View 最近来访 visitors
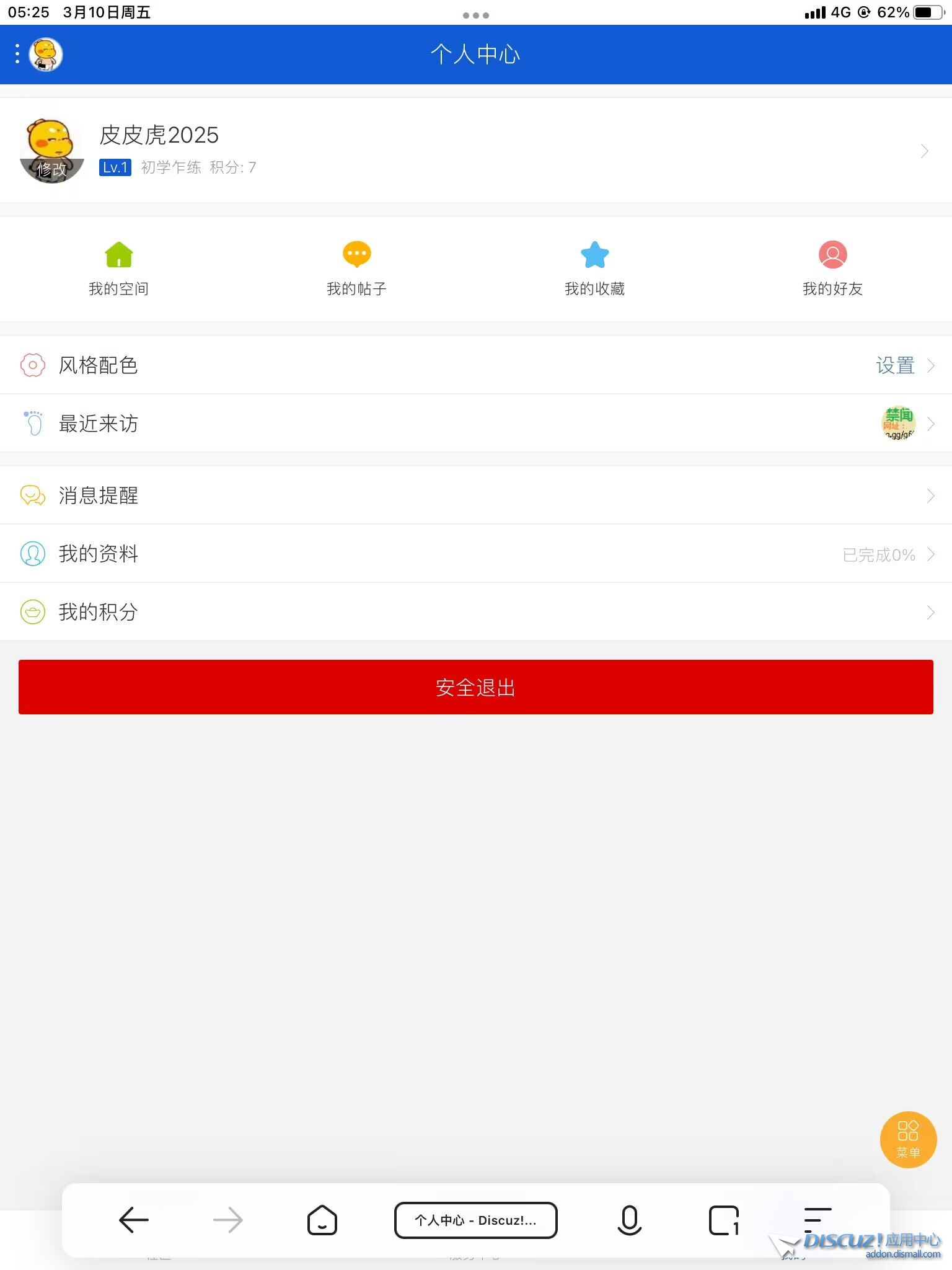Screen dimensions: 952x1270 tap(476, 424)
